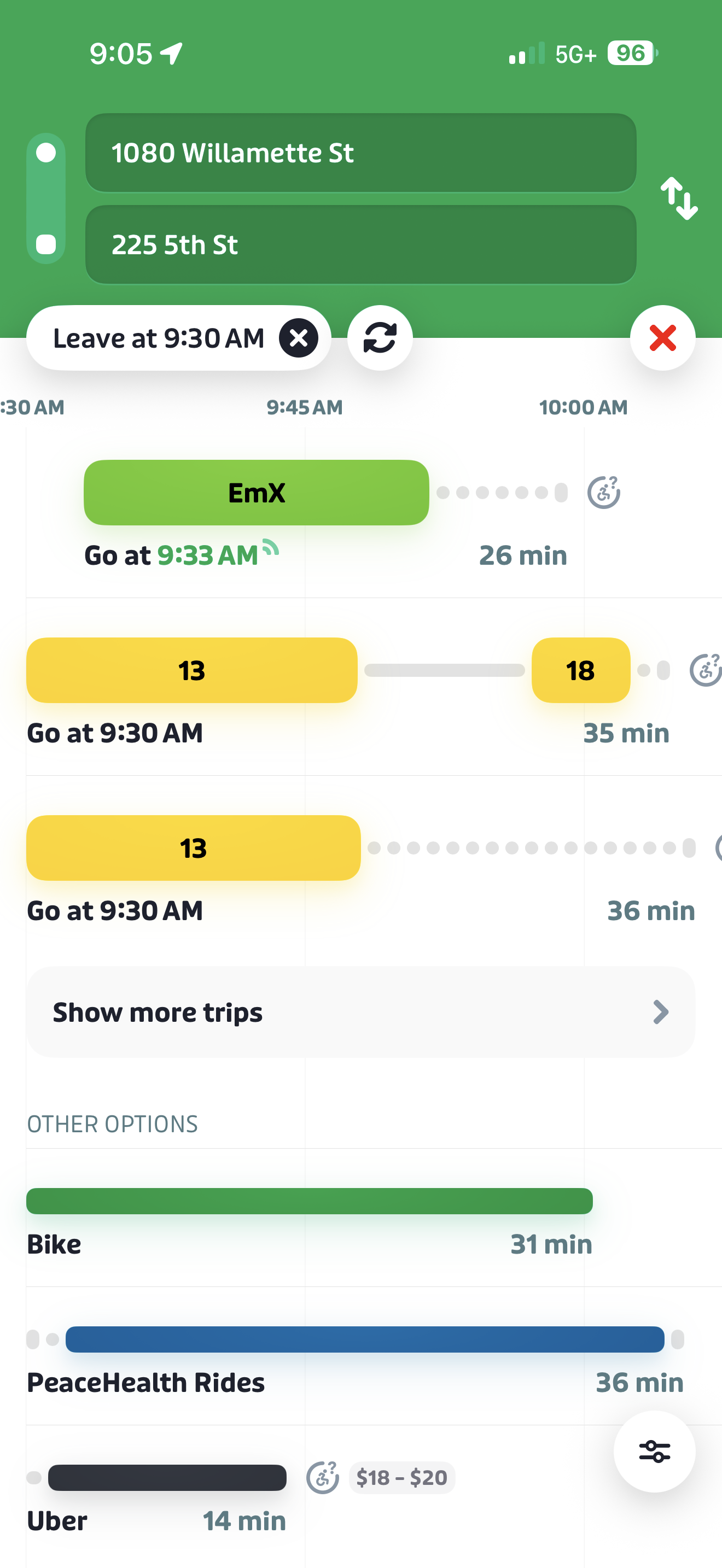Open the Leave at 9:30 AM time selector
Image resolution: width=722 pixels, height=1568 pixels.
158,338
